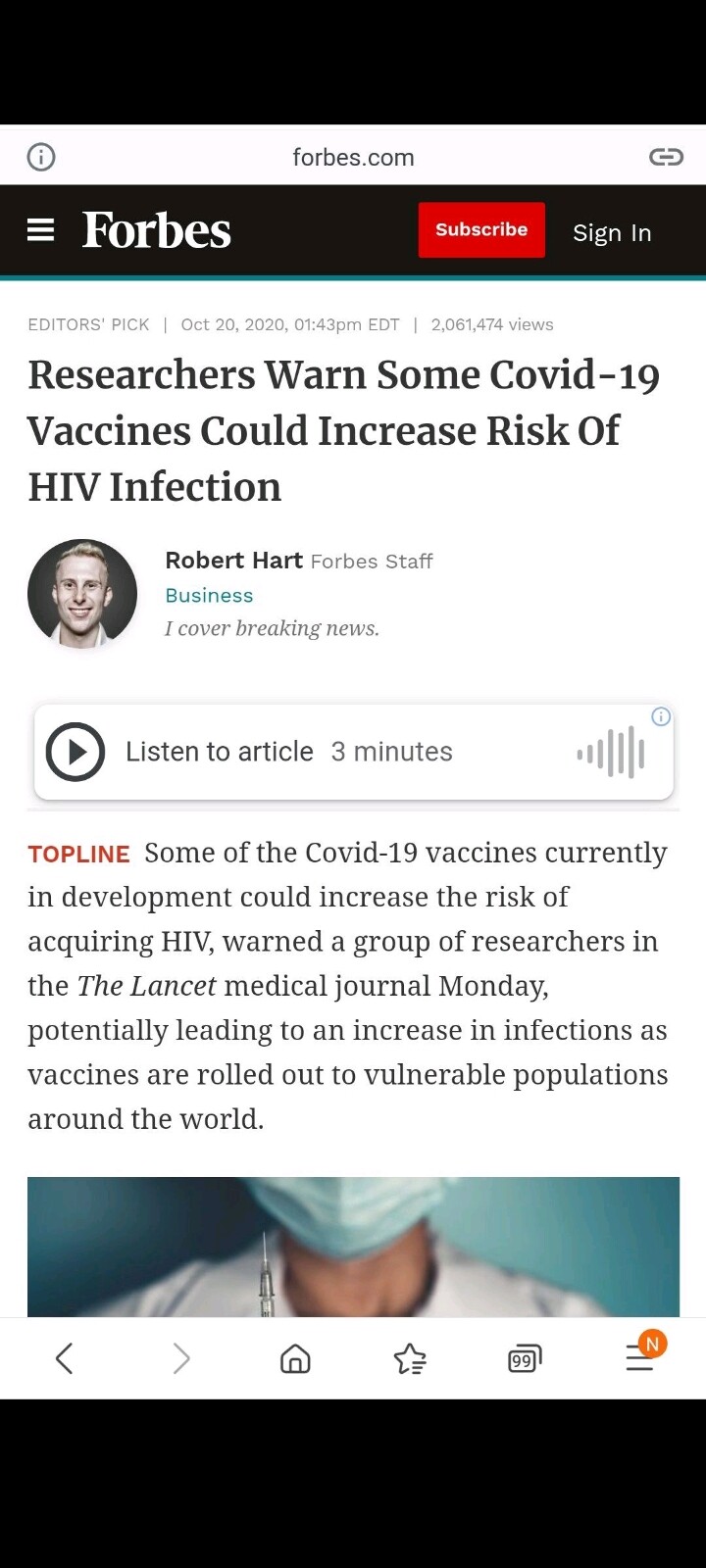Play the Listen to article audio
Viewport: 706px width, 1568px height.
(x=76, y=752)
